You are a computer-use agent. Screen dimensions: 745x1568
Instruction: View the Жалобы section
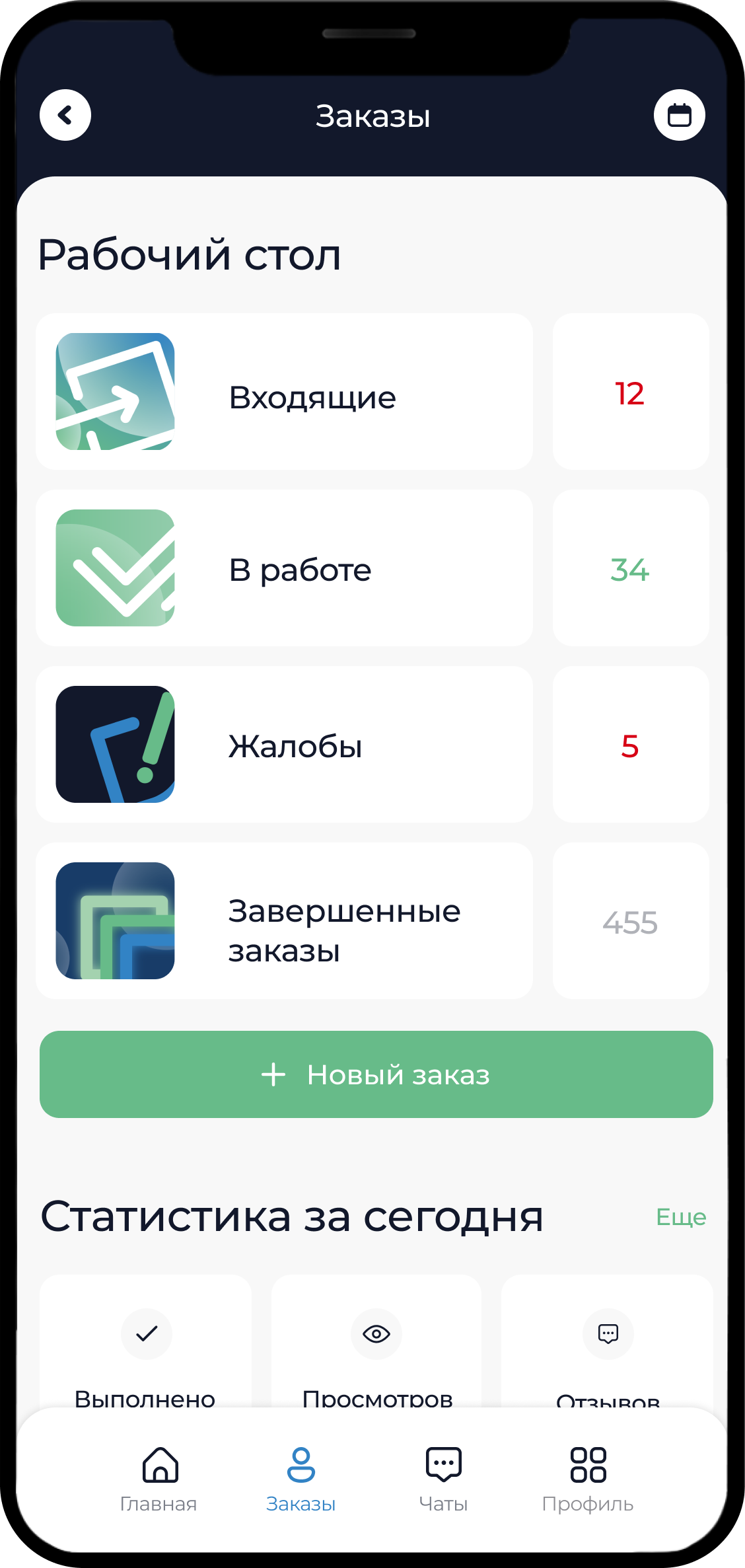(x=284, y=745)
